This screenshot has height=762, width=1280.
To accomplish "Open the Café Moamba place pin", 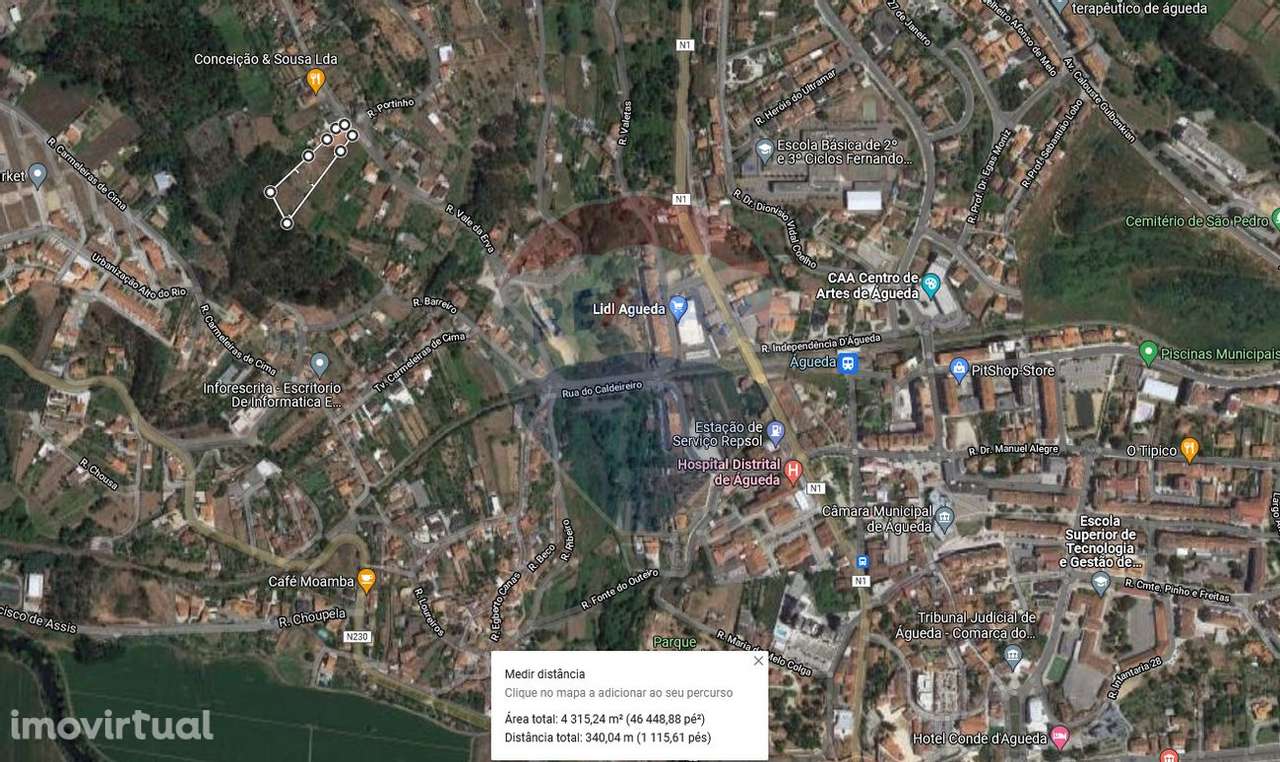I will [366, 577].
